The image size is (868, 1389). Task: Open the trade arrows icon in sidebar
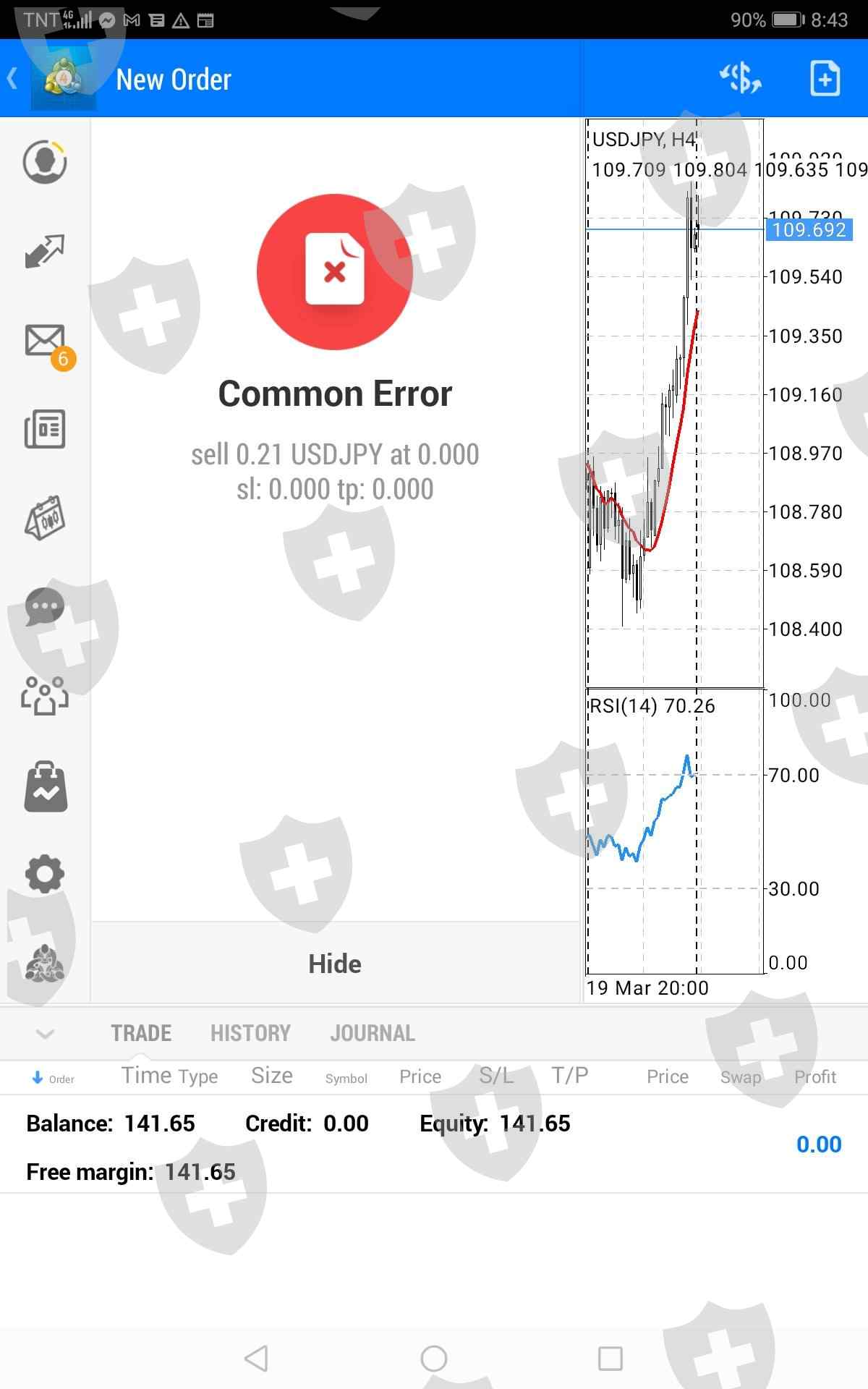point(45,251)
